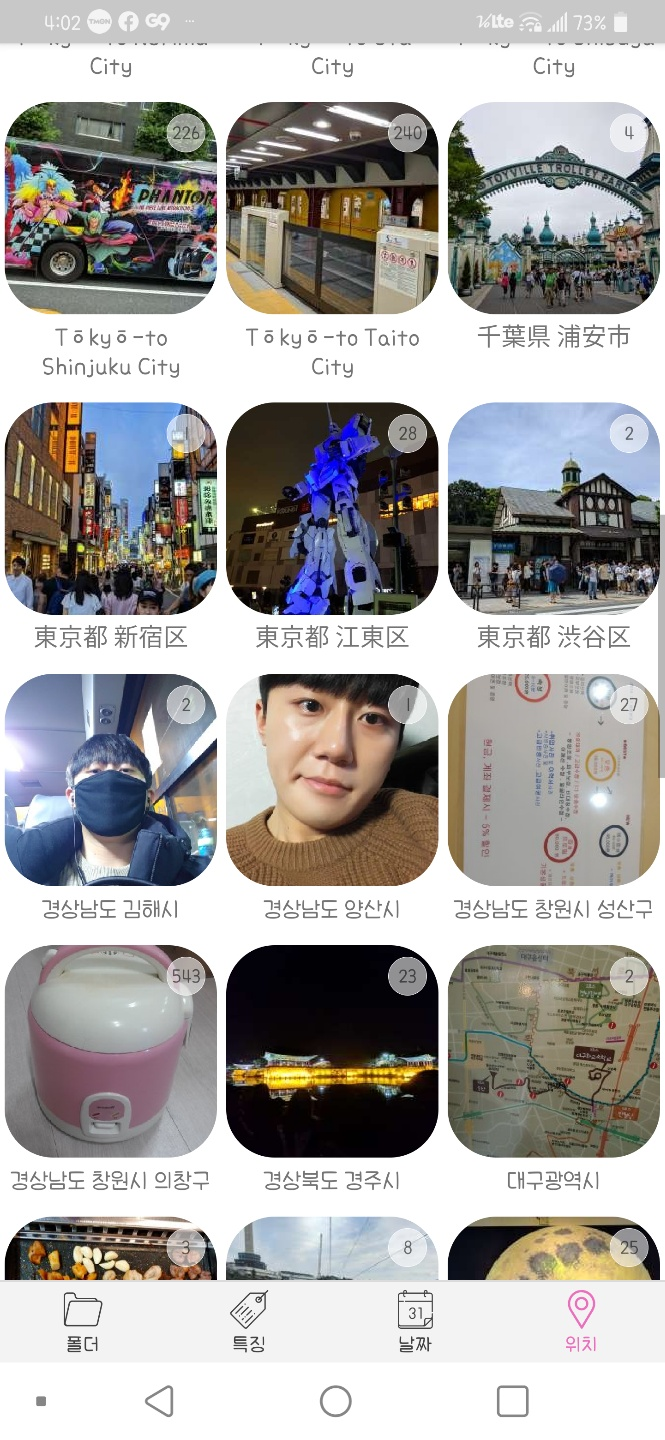Screen dimensions: 665x1440
Task: Open the 東京都 渋谷区 album
Action: [554, 509]
